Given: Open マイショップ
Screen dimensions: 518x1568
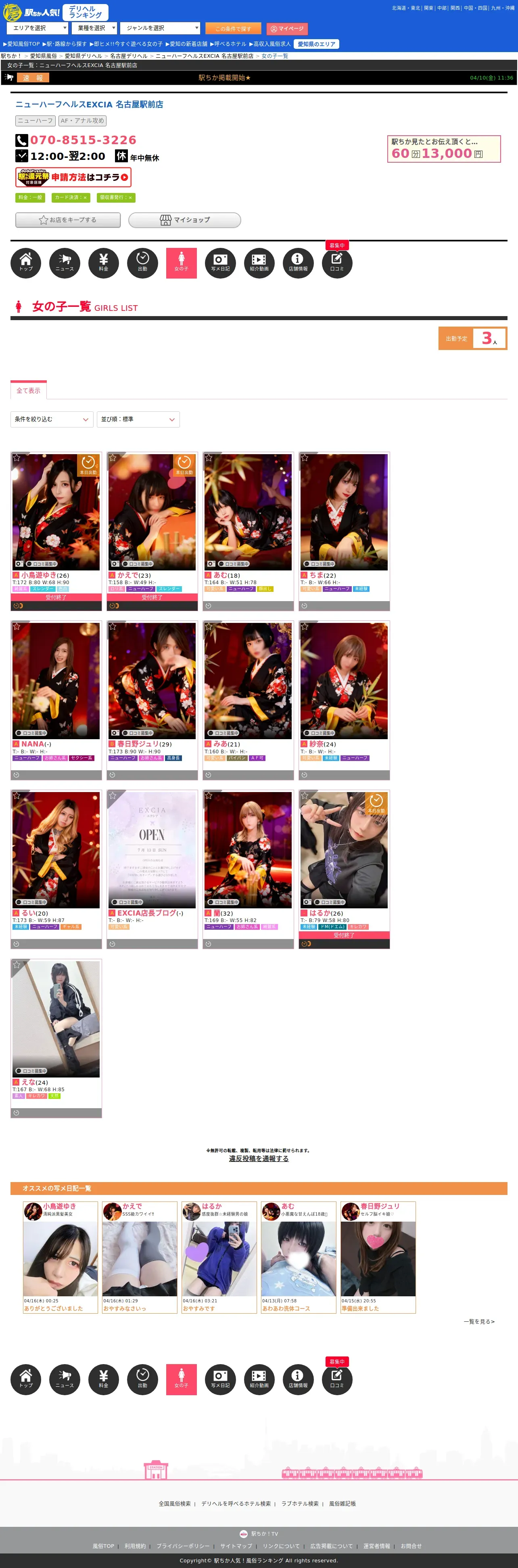Looking at the screenshot, I should click(185, 220).
